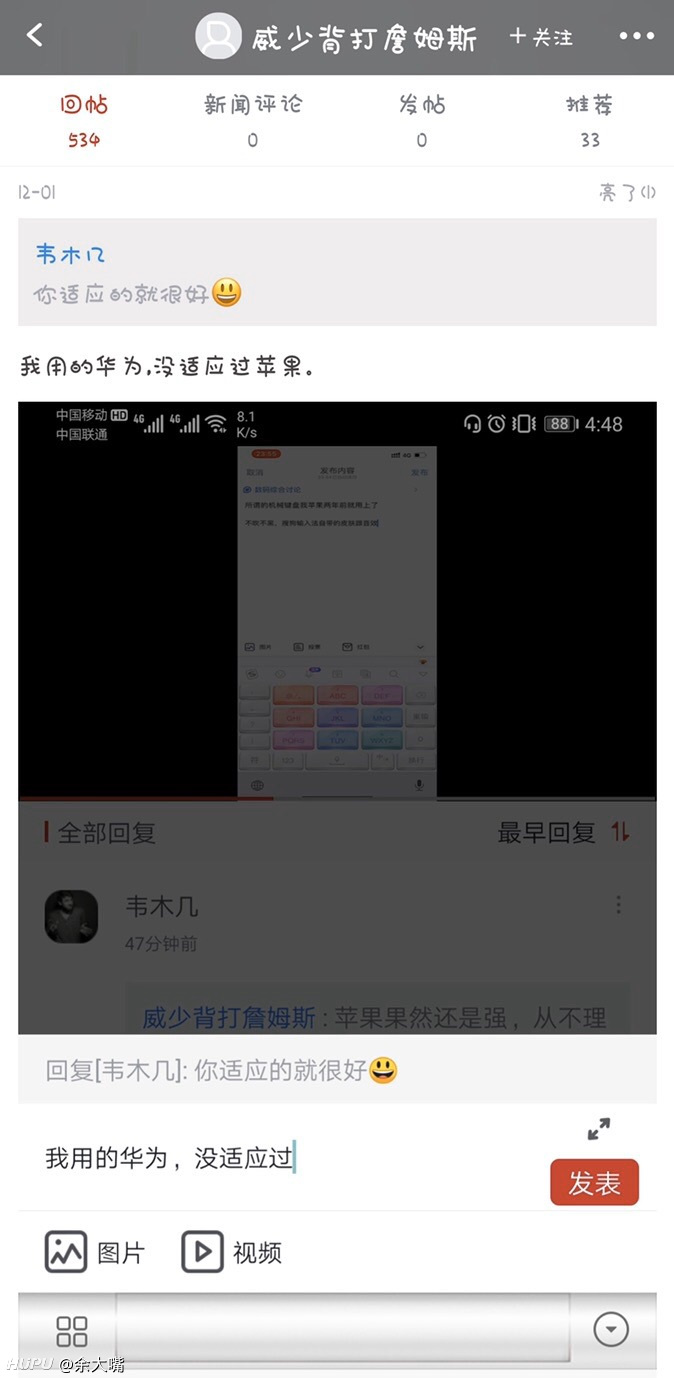Open the three-dot overflow menu
This screenshot has width=674, height=1378.
click(x=636, y=36)
